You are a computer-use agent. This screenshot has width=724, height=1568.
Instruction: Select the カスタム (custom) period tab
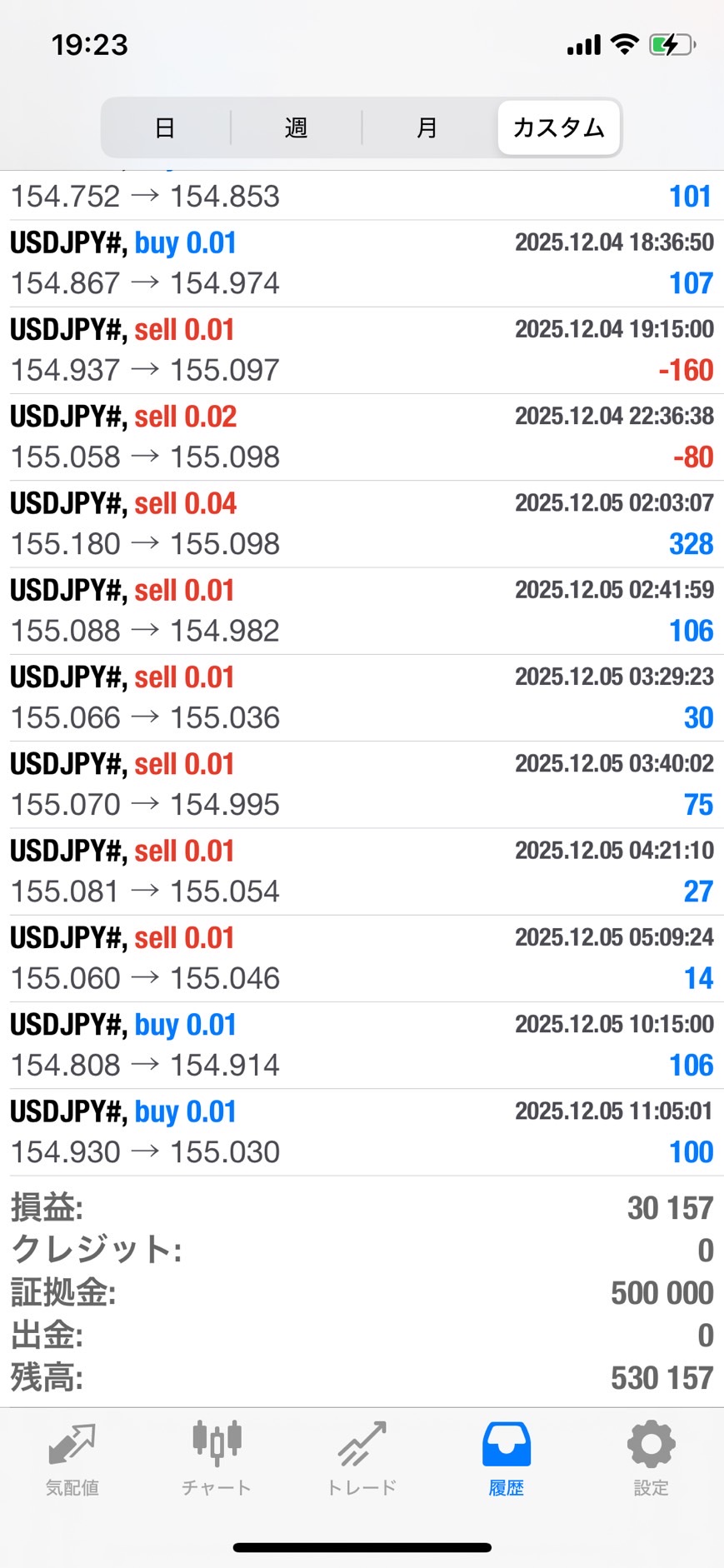(x=558, y=127)
